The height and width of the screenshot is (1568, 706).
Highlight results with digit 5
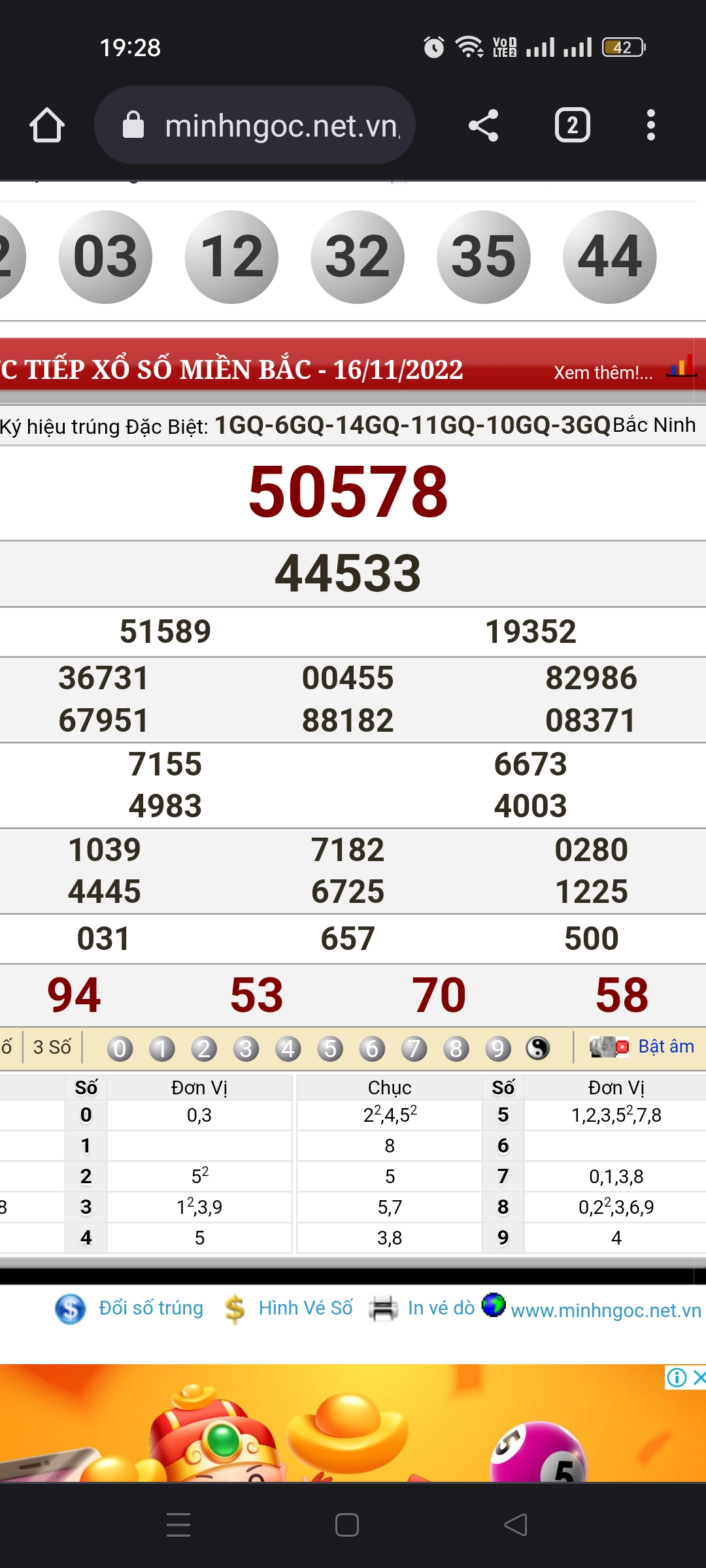pyautogui.click(x=330, y=1049)
